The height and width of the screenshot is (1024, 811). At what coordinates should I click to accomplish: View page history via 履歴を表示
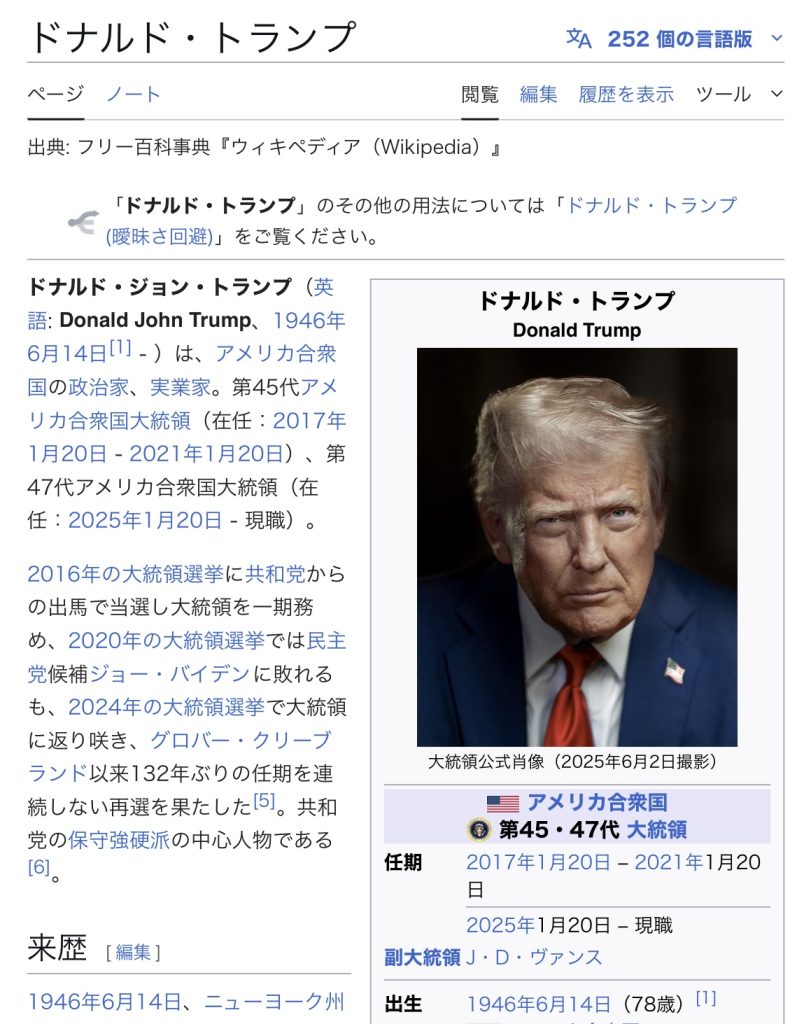coord(626,94)
